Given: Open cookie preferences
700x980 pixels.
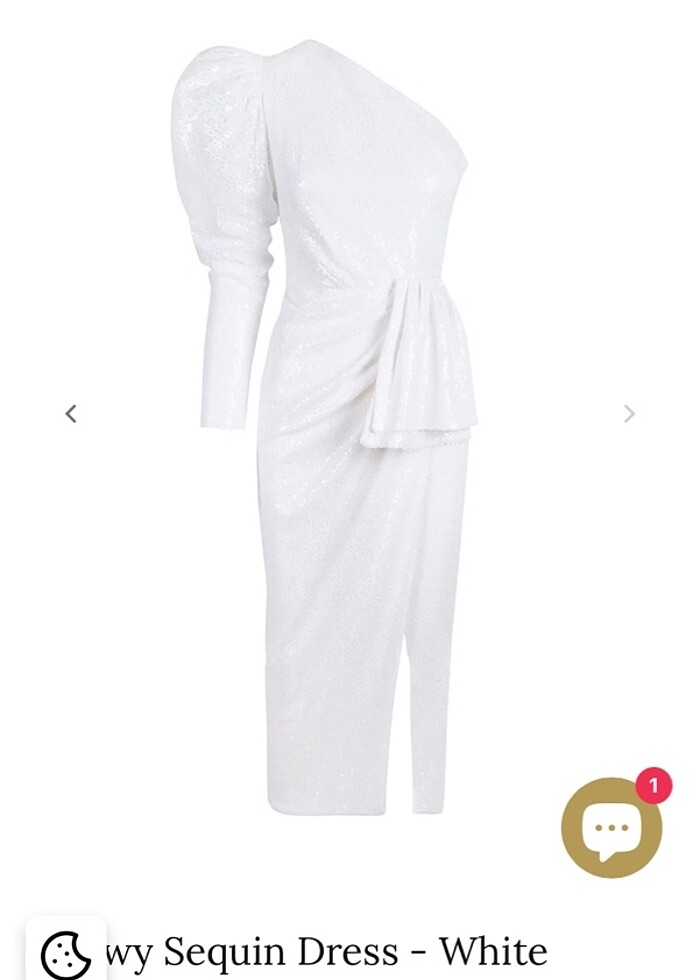Looking at the screenshot, I should click(x=66, y=951).
